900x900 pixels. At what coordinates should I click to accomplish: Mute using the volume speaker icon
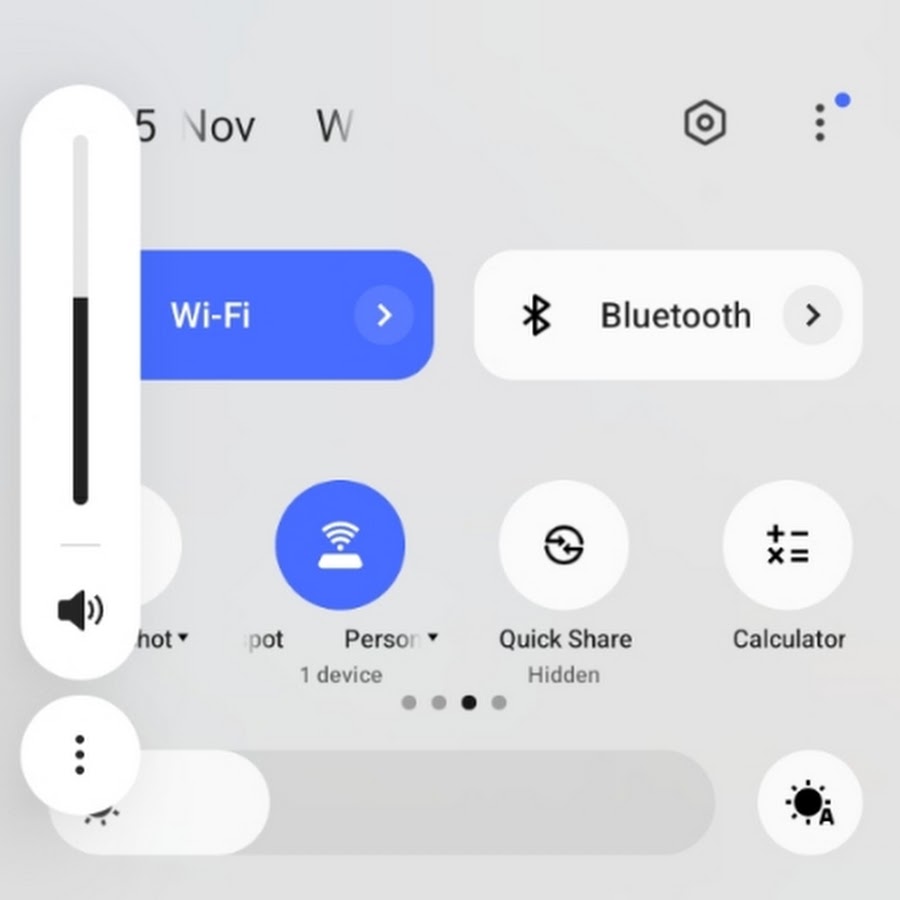click(x=80, y=610)
